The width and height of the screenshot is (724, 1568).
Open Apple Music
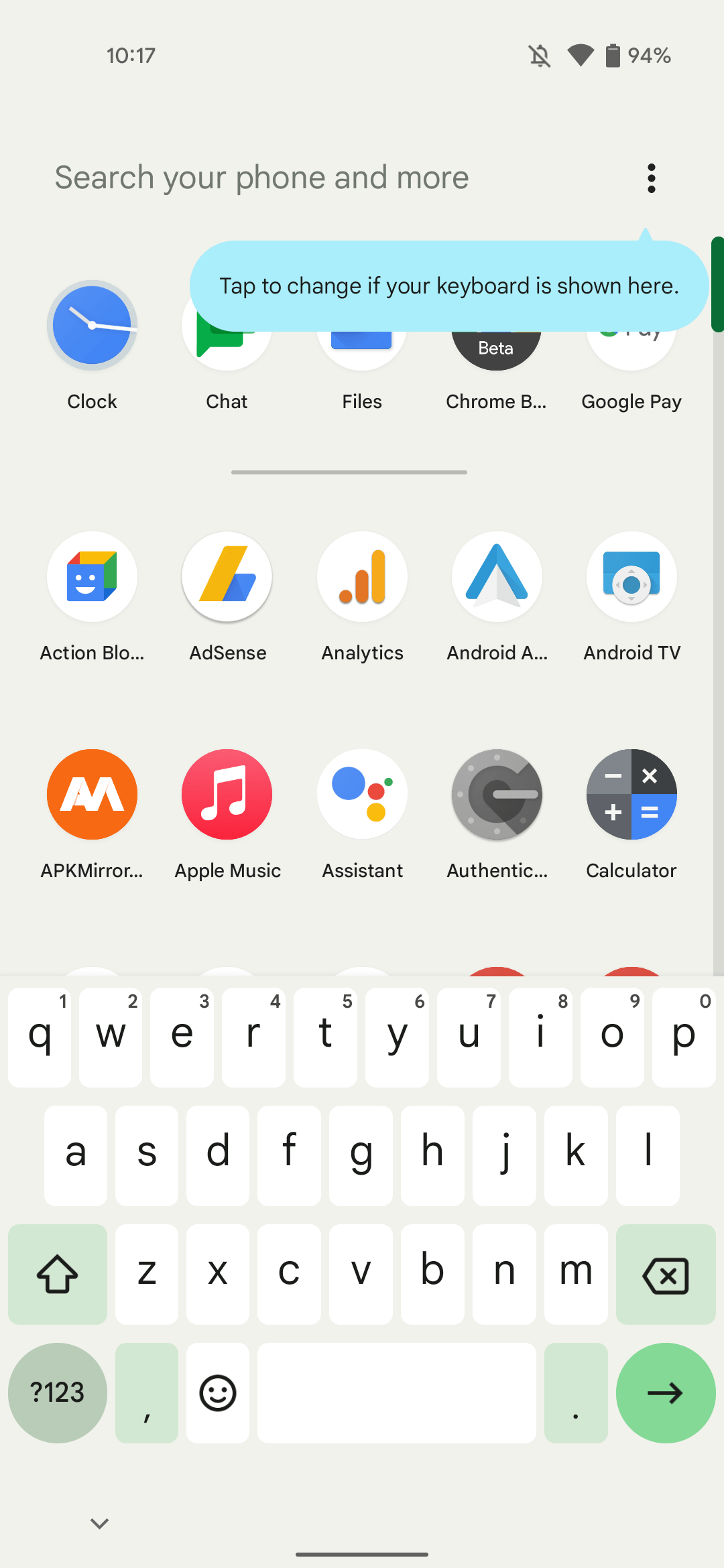(x=227, y=795)
